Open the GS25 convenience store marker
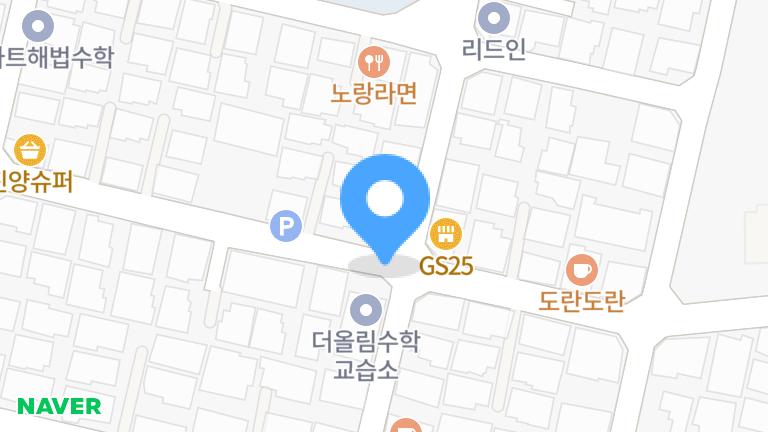The image size is (768, 432). pyautogui.click(x=445, y=236)
